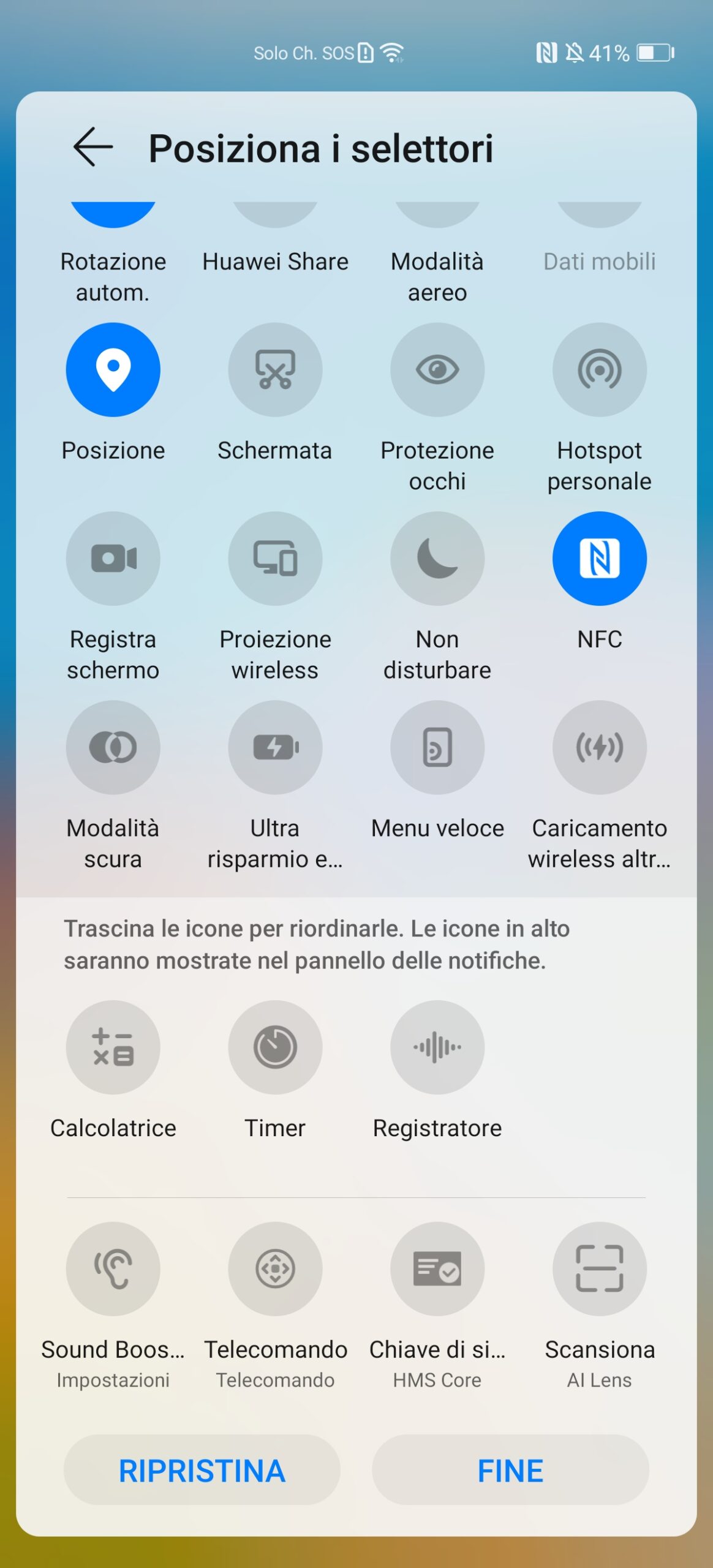This screenshot has width=713, height=1568.
Task: Select the Menu veloce tile
Action: tap(437, 747)
